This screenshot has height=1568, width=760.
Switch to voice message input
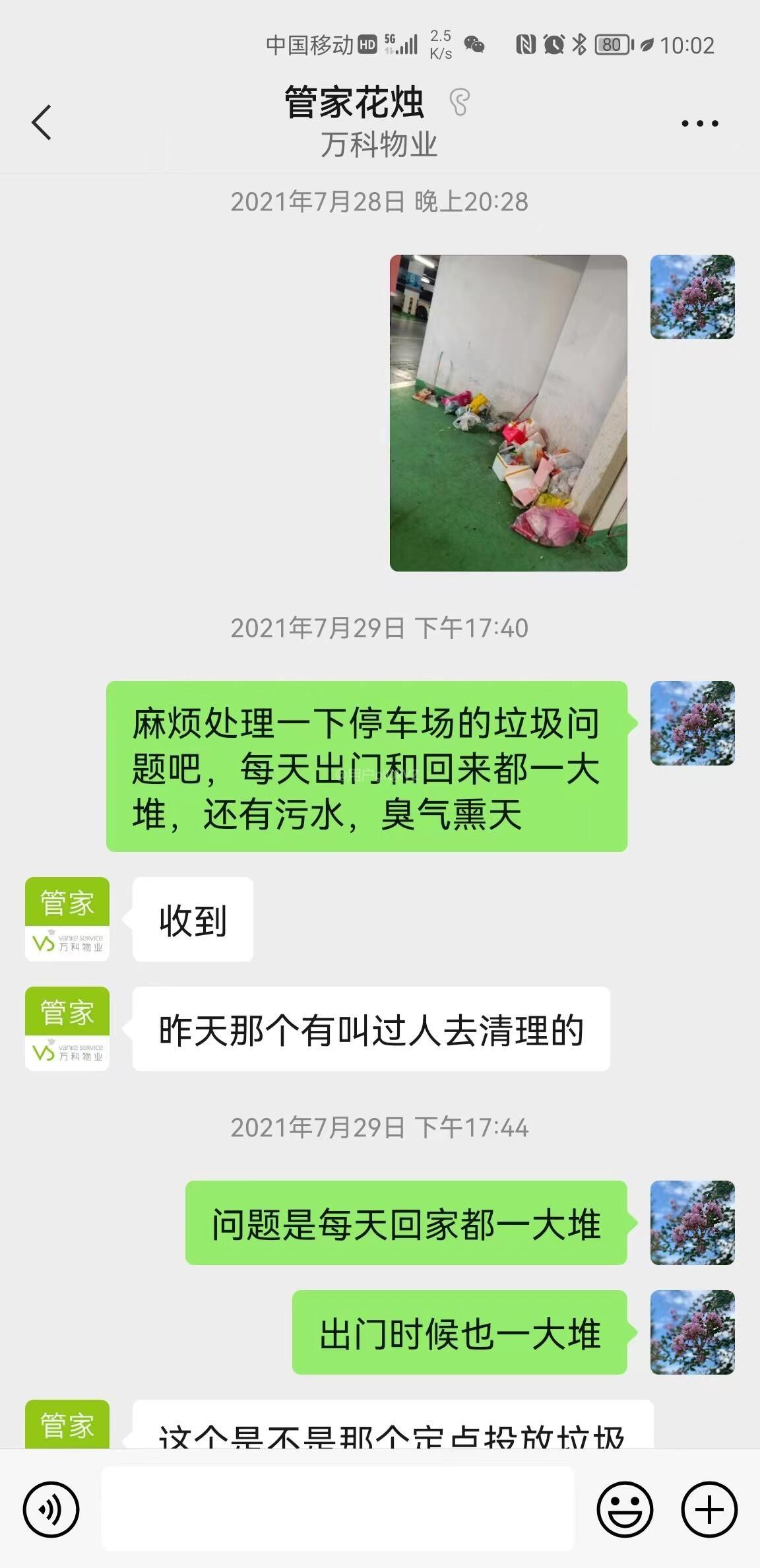point(51,1509)
